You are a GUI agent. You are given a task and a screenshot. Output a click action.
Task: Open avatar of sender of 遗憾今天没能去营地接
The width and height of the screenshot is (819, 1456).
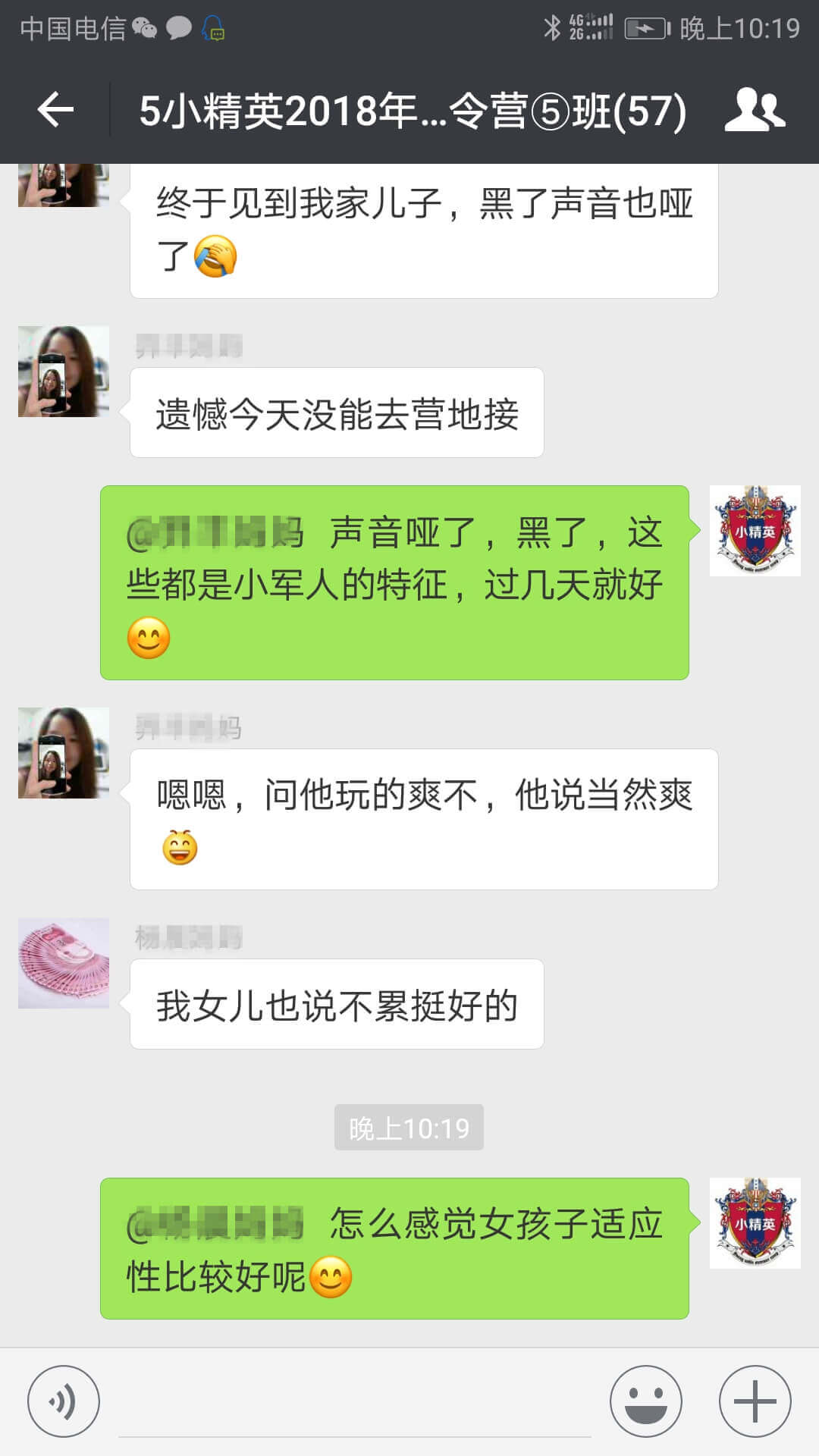point(64,372)
